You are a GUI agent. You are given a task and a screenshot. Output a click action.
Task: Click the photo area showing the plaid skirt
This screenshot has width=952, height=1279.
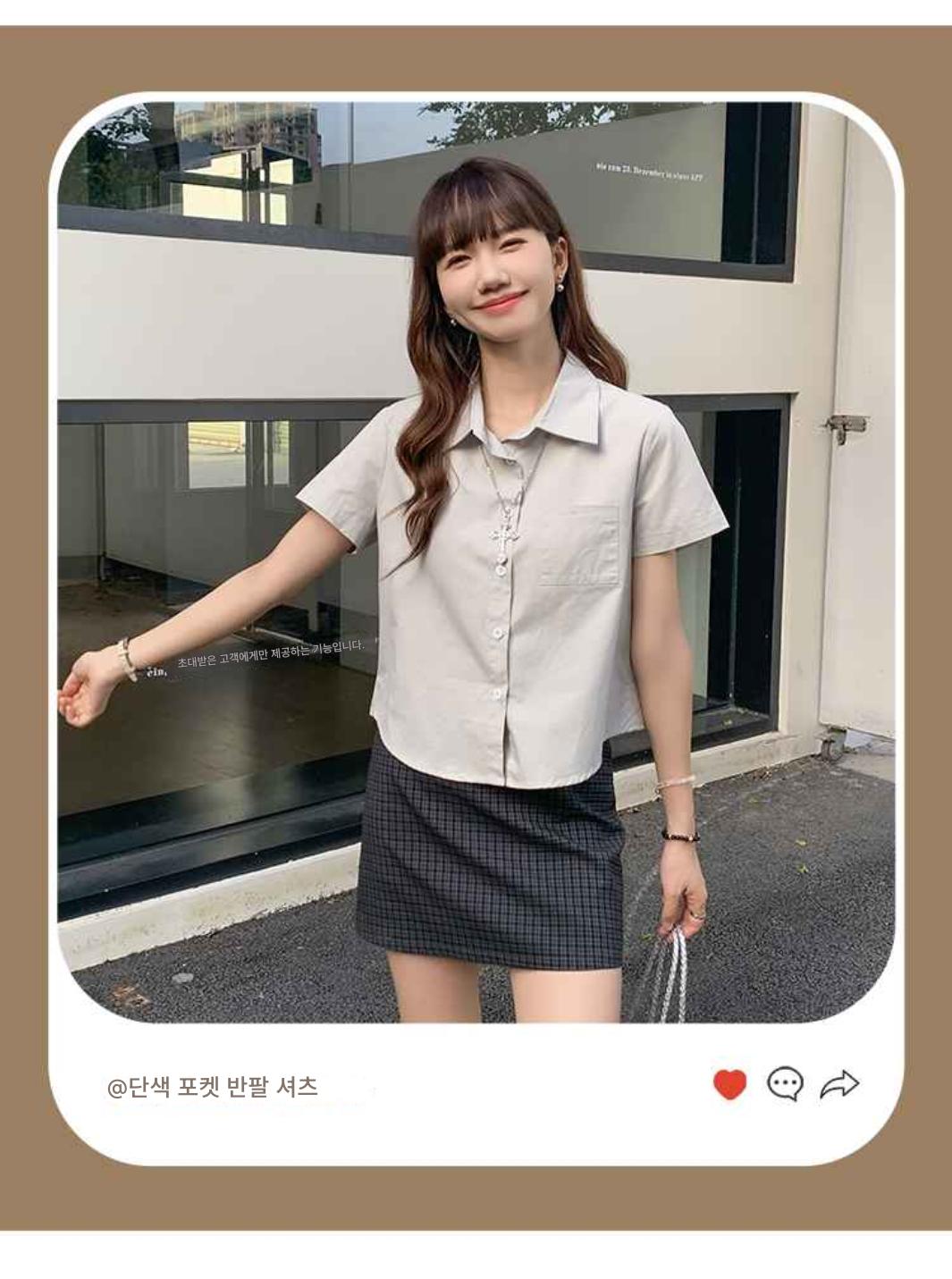(492, 867)
